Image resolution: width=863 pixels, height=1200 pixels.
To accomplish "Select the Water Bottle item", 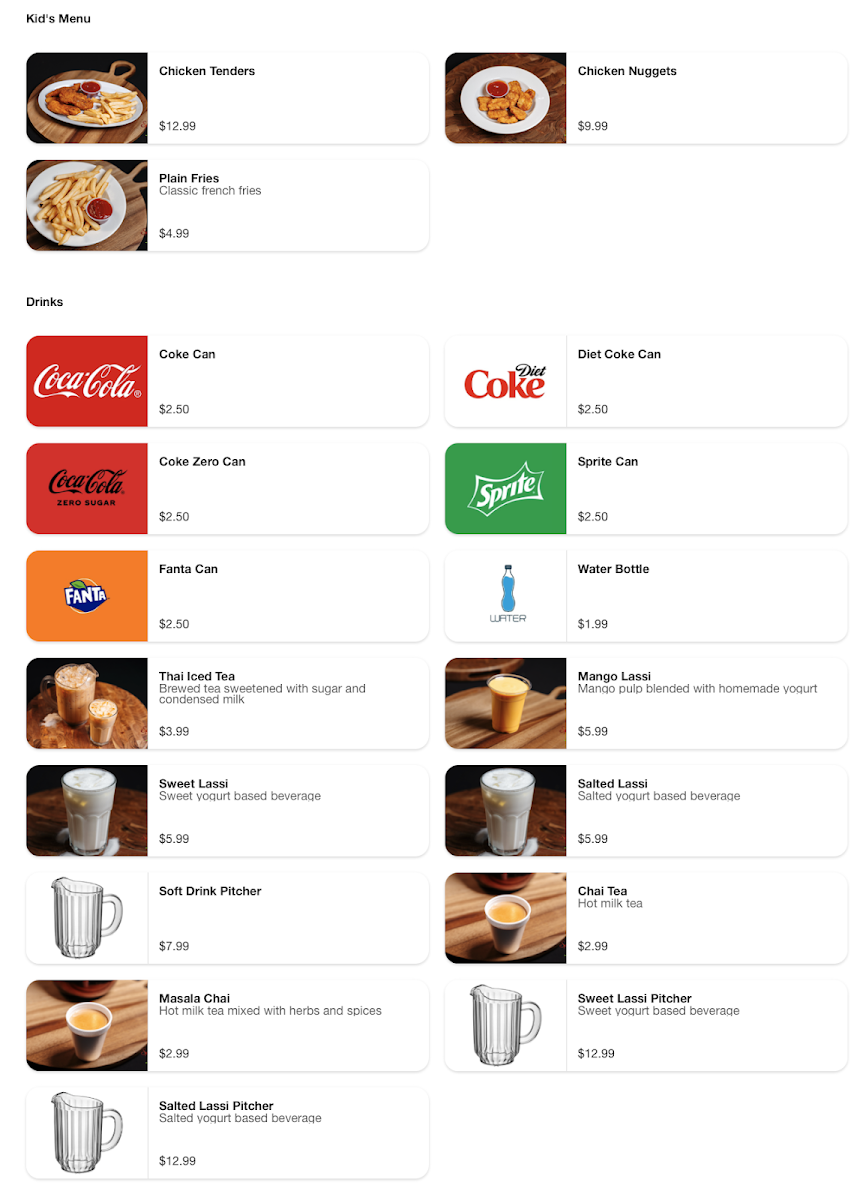I will click(646, 596).
